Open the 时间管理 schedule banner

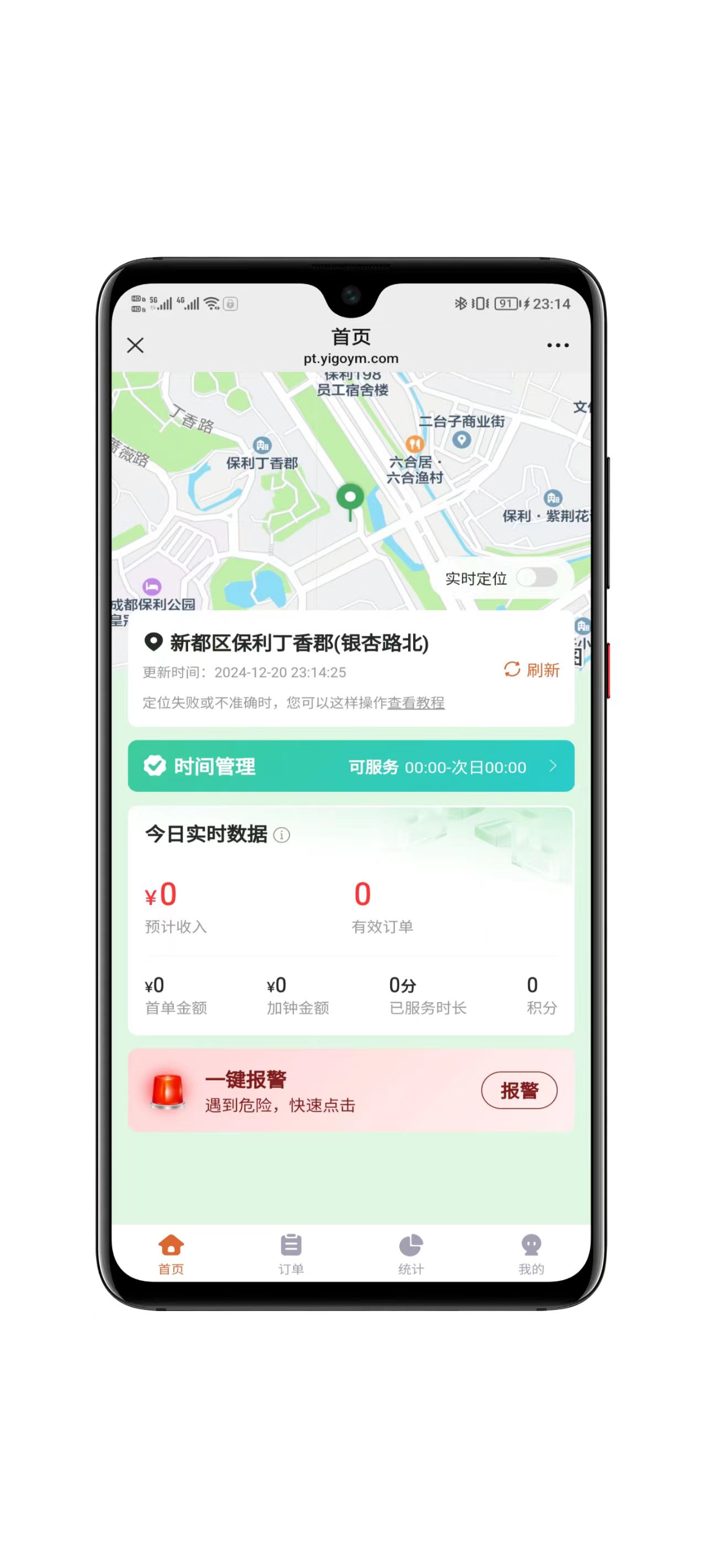(x=351, y=766)
